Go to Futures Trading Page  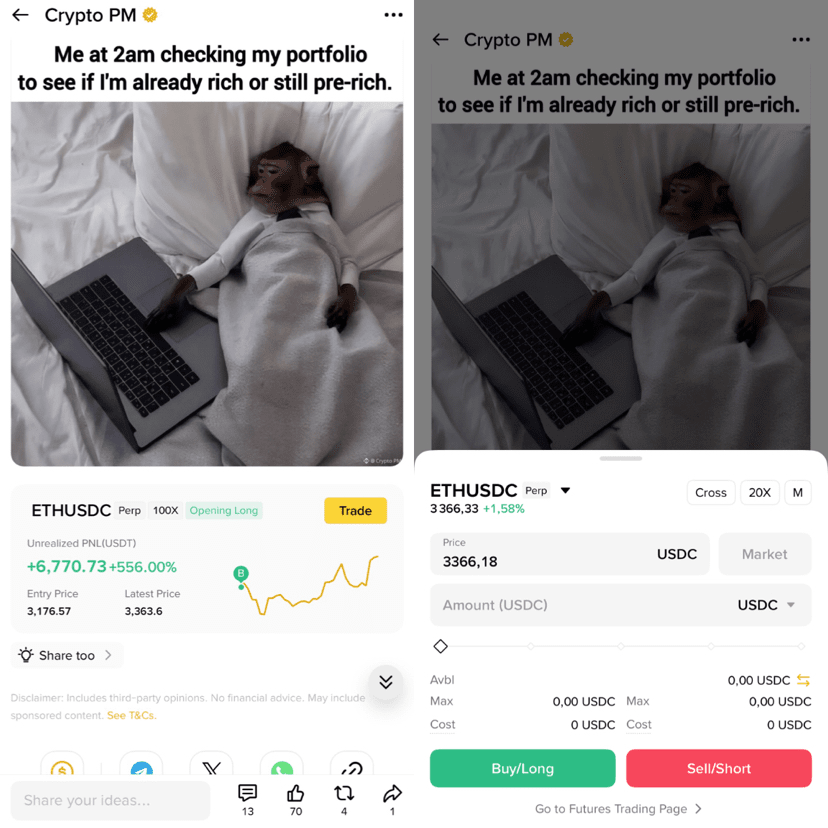pyautogui.click(x=619, y=809)
